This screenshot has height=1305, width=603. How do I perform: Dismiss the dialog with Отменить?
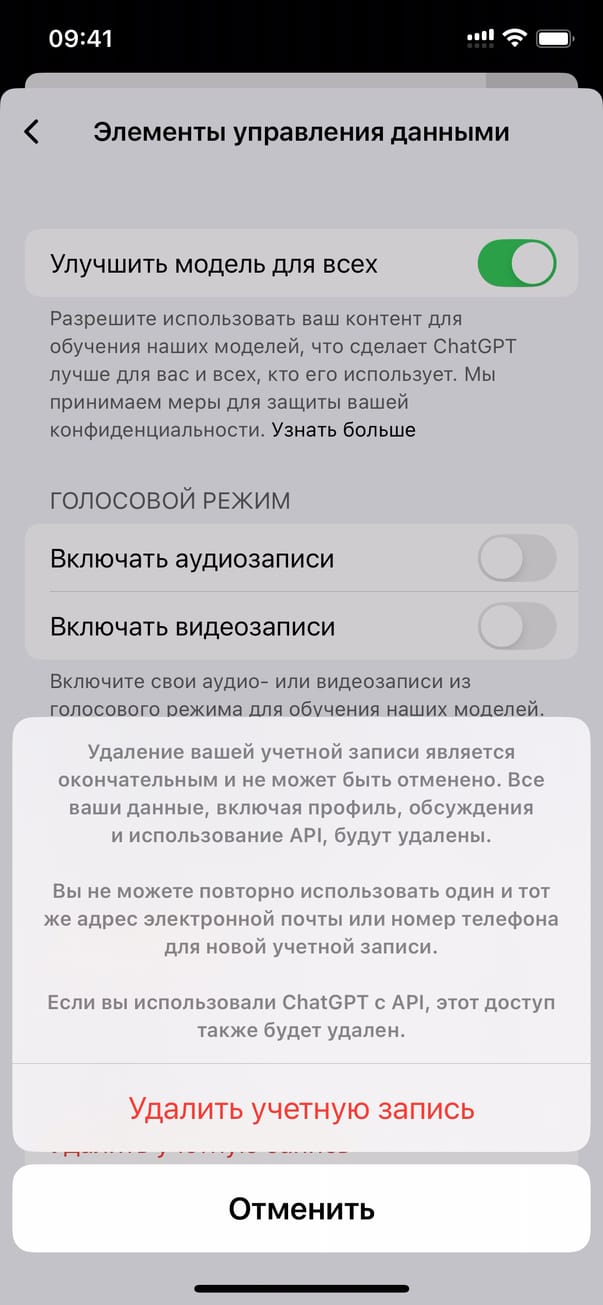tap(301, 1208)
